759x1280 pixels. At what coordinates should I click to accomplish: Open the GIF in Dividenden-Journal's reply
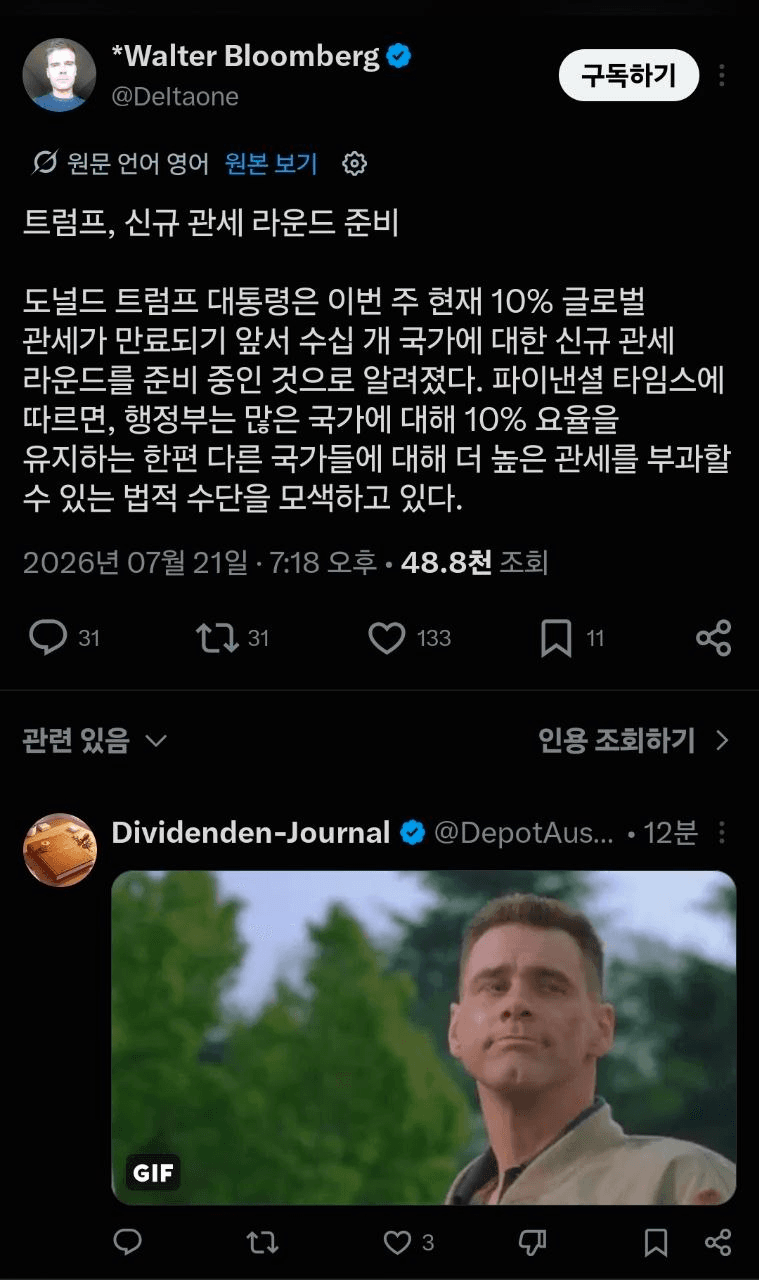pyautogui.click(x=424, y=1038)
